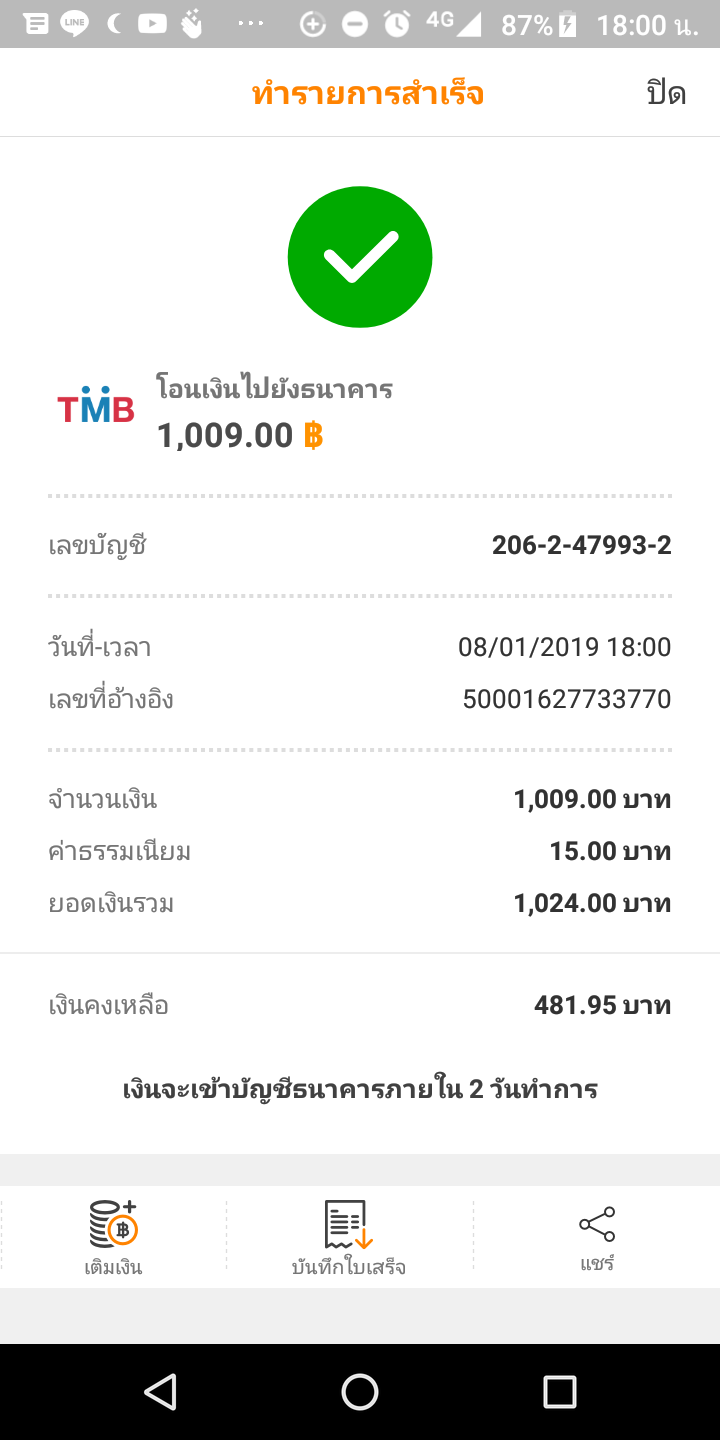This screenshot has width=720, height=1440.
Task: Go back using system back button
Action: (x=160, y=1391)
